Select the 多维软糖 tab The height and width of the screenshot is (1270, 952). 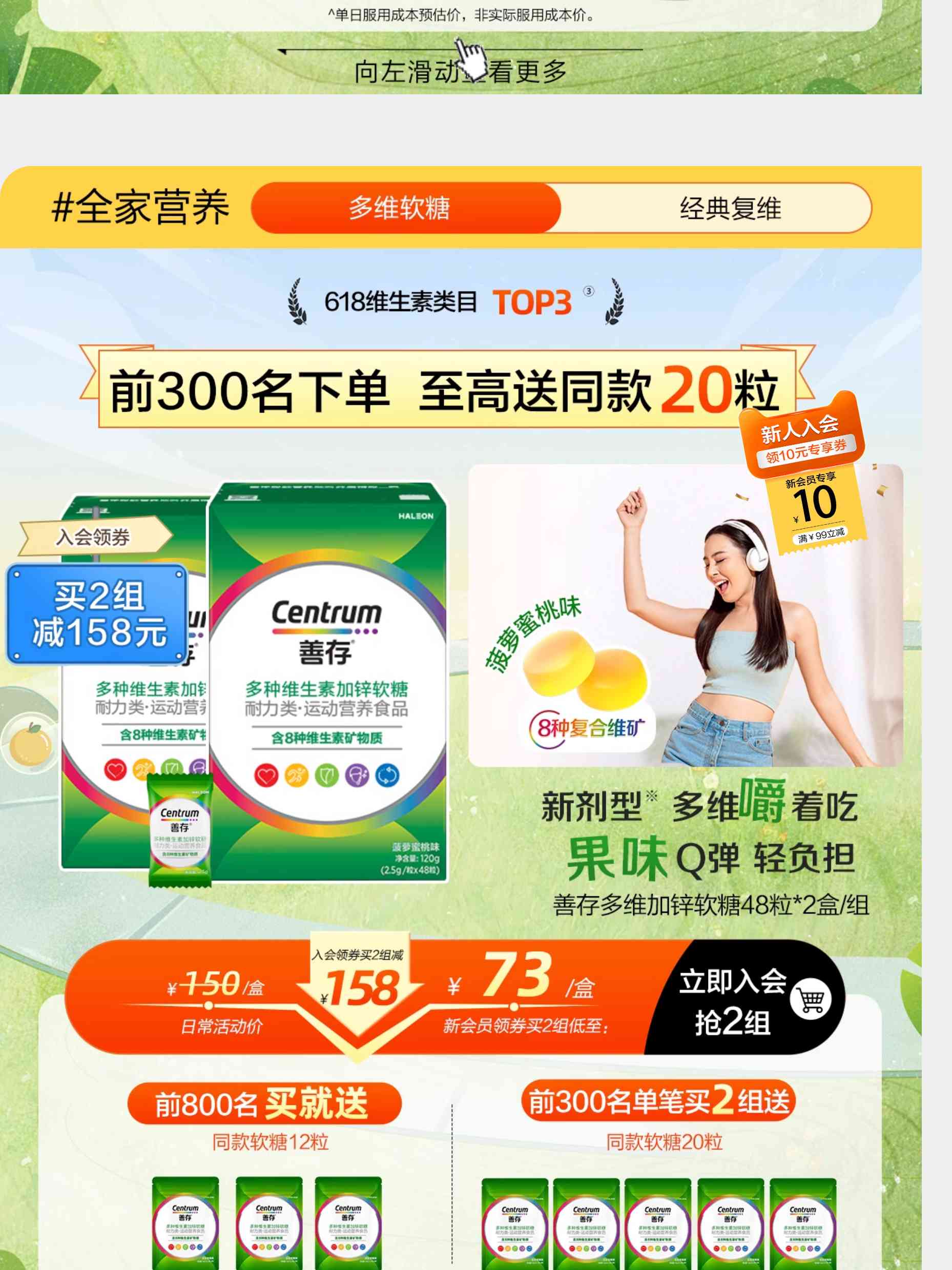[400, 208]
